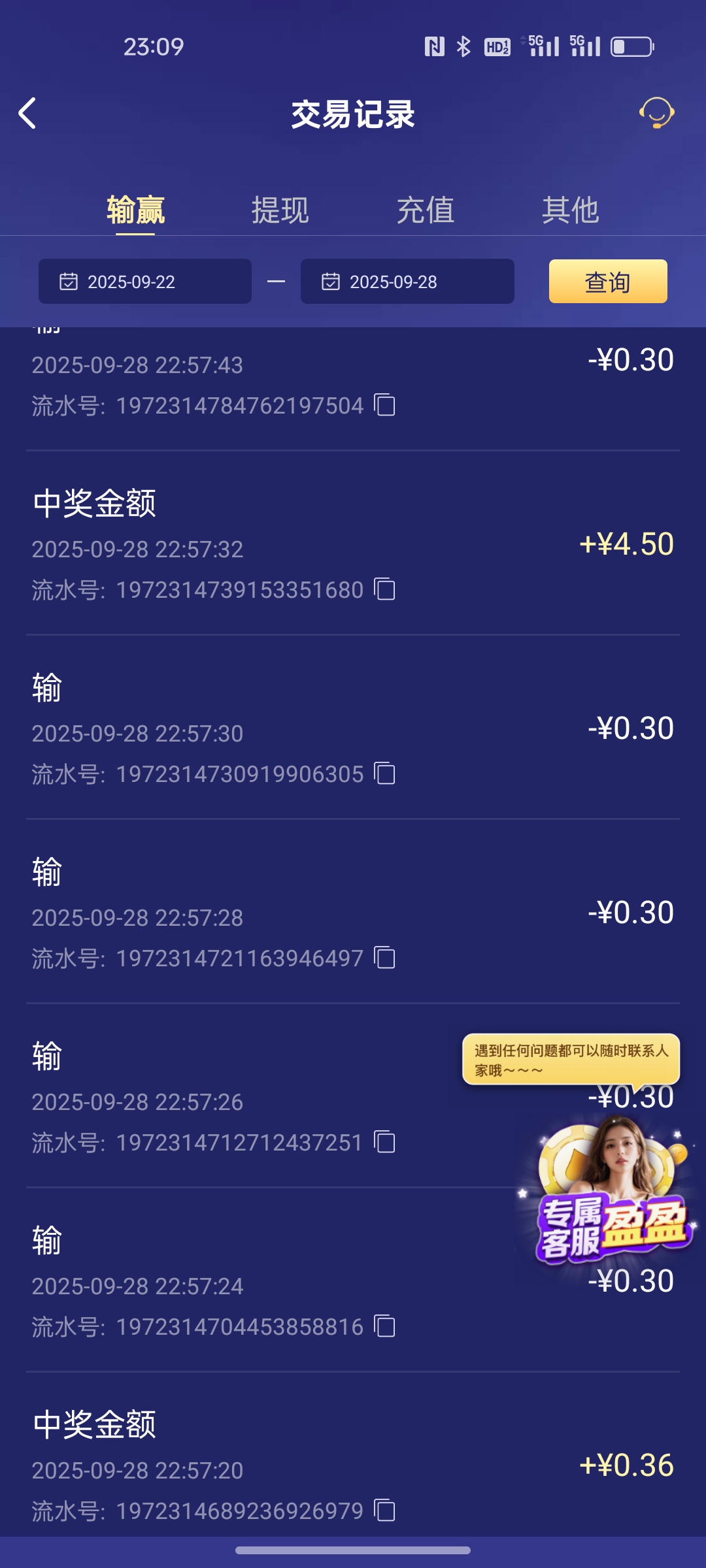The image size is (706, 1568).
Task: Switch to the 提现 tab
Action: pos(280,210)
